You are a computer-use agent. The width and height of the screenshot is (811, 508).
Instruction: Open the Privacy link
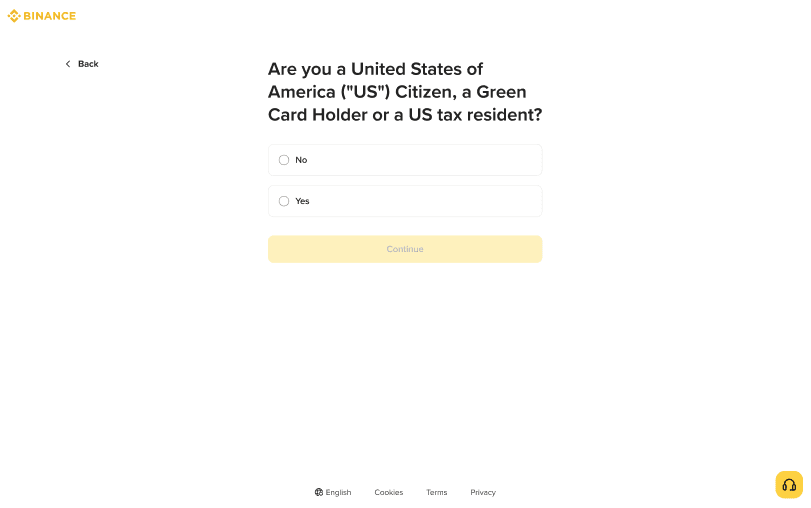click(483, 492)
